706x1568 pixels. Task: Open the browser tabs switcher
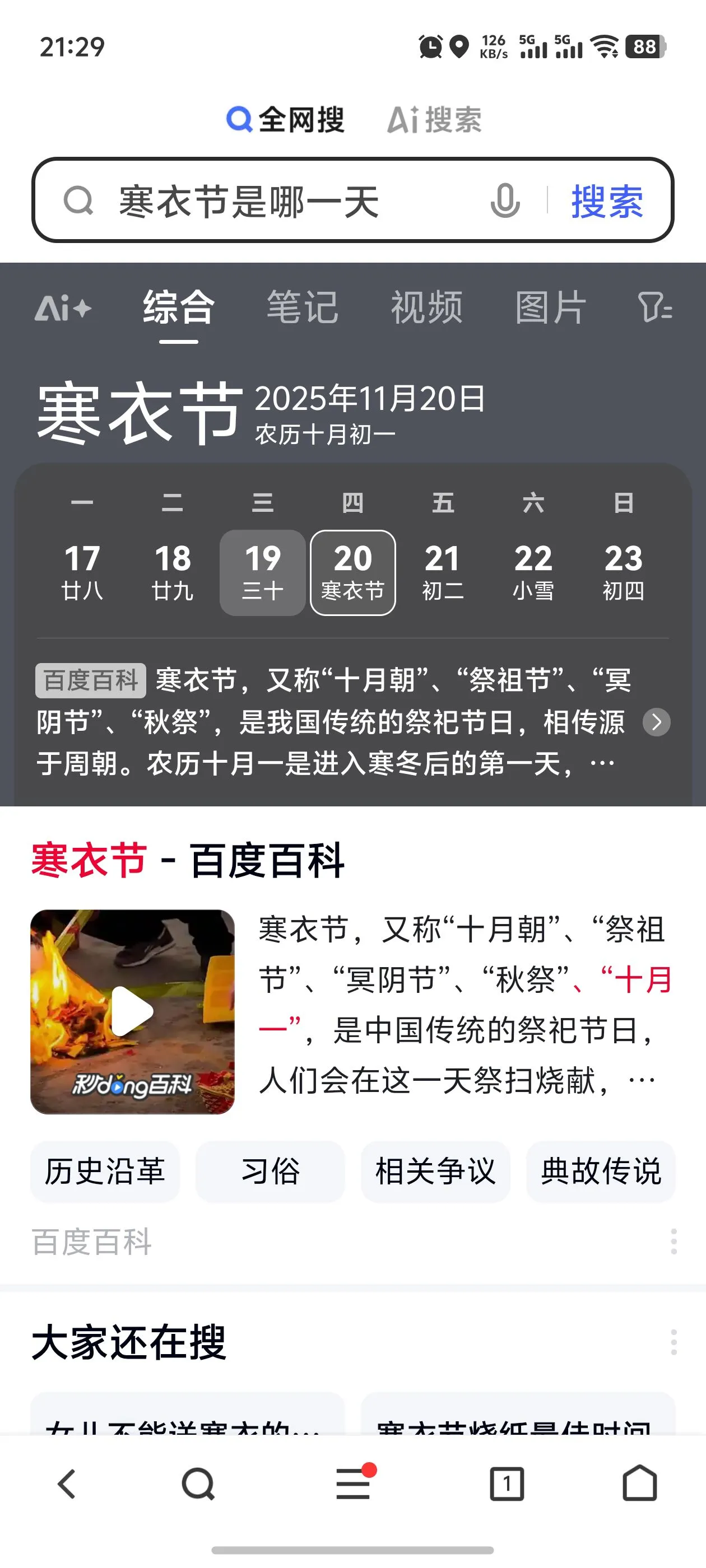507,1484
